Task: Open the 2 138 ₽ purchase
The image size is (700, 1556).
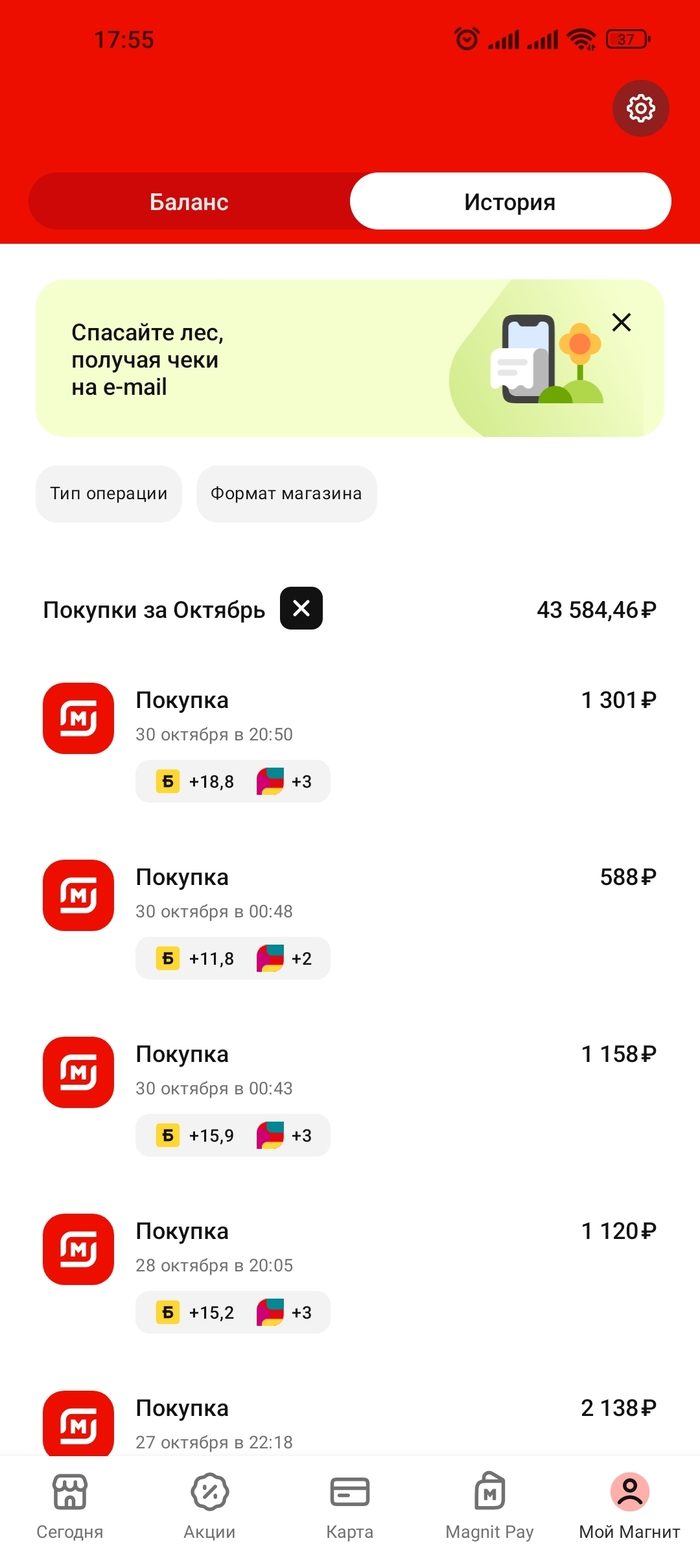Action: 349,1422
